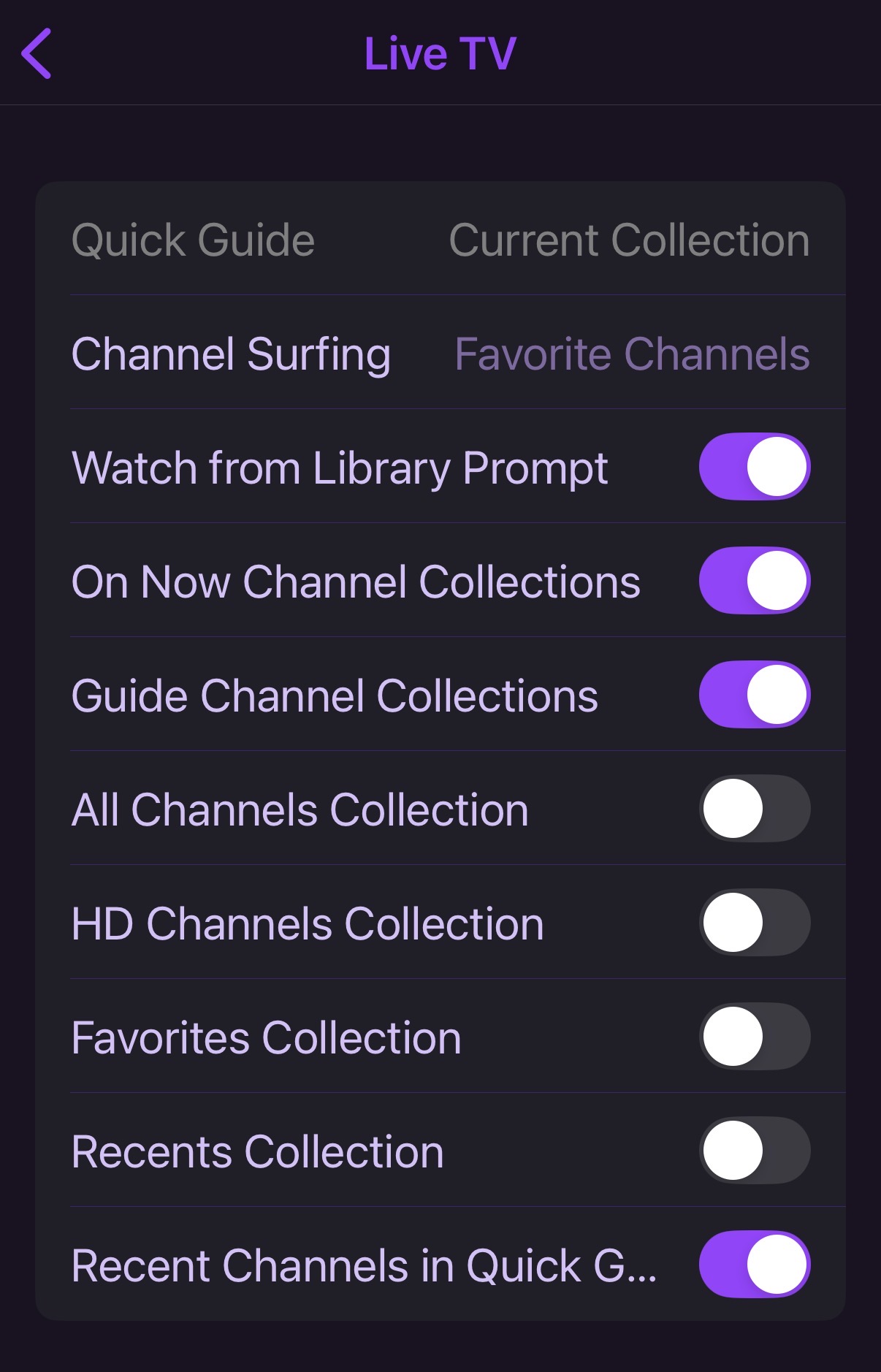The height and width of the screenshot is (1372, 881).
Task: Disable On Now Channel Collections
Action: point(754,581)
